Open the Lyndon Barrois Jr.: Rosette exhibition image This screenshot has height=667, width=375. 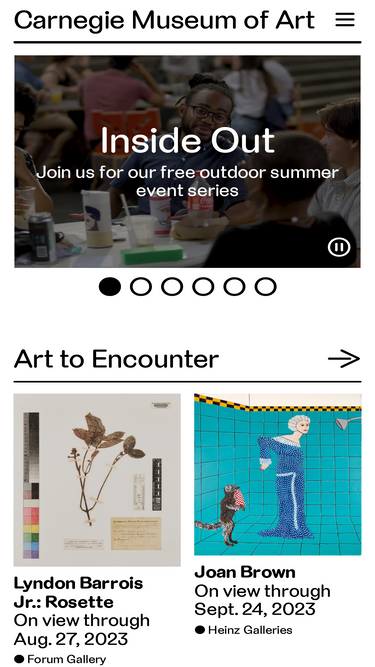[97, 480]
